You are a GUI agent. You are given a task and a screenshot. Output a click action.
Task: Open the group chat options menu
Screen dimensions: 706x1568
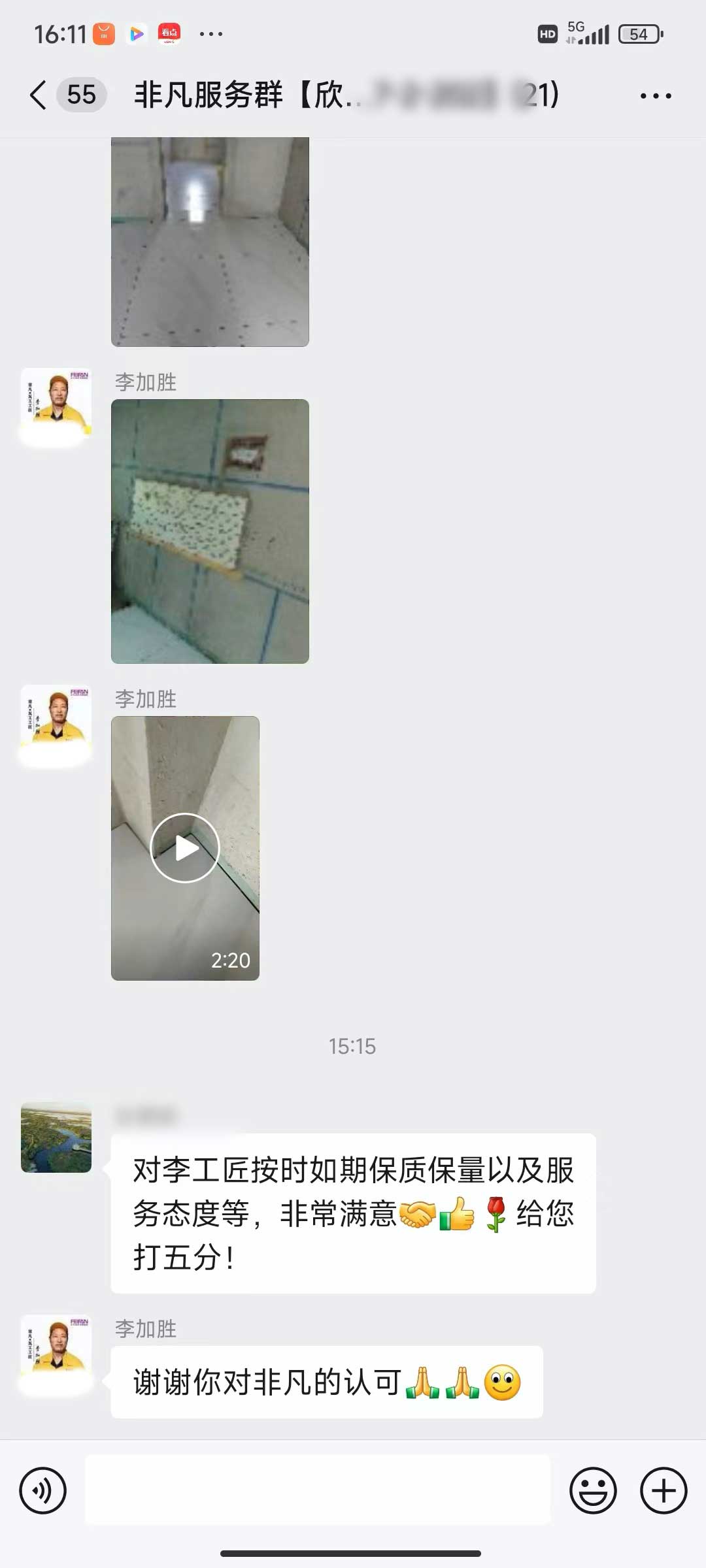pyautogui.click(x=655, y=96)
